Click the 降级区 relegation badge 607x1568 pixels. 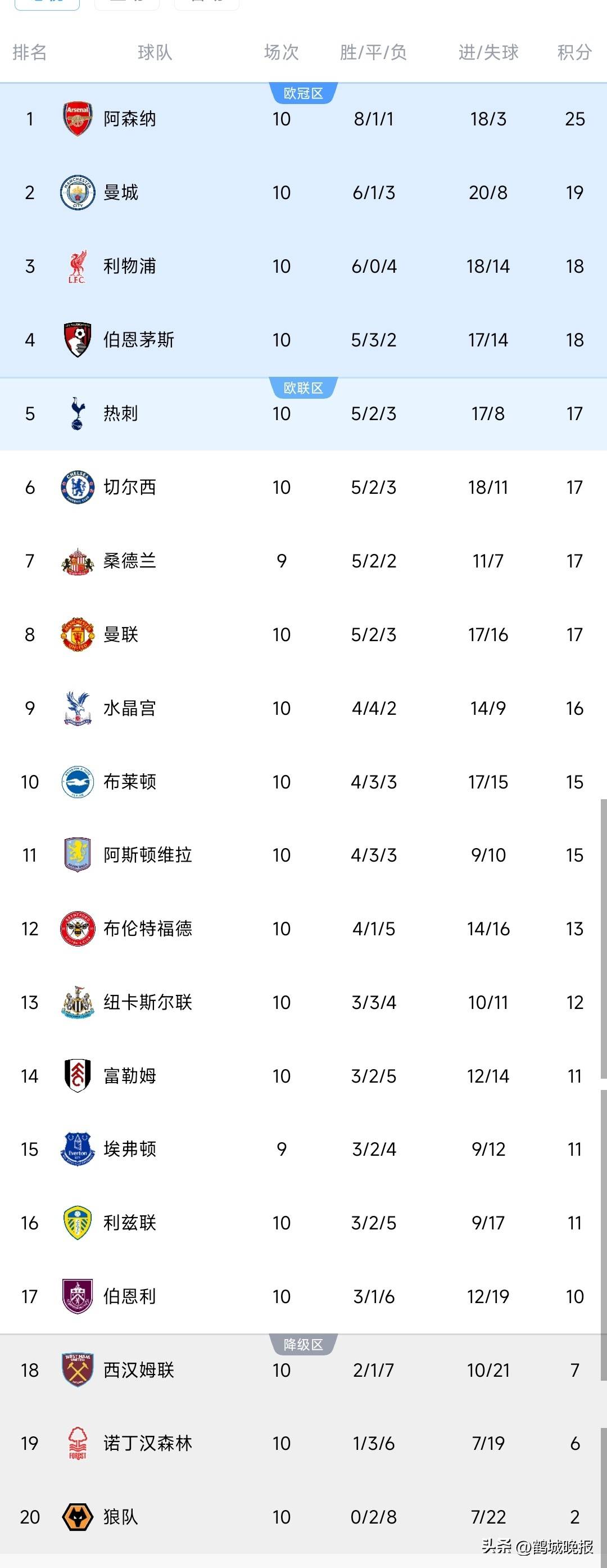pyautogui.click(x=303, y=1345)
